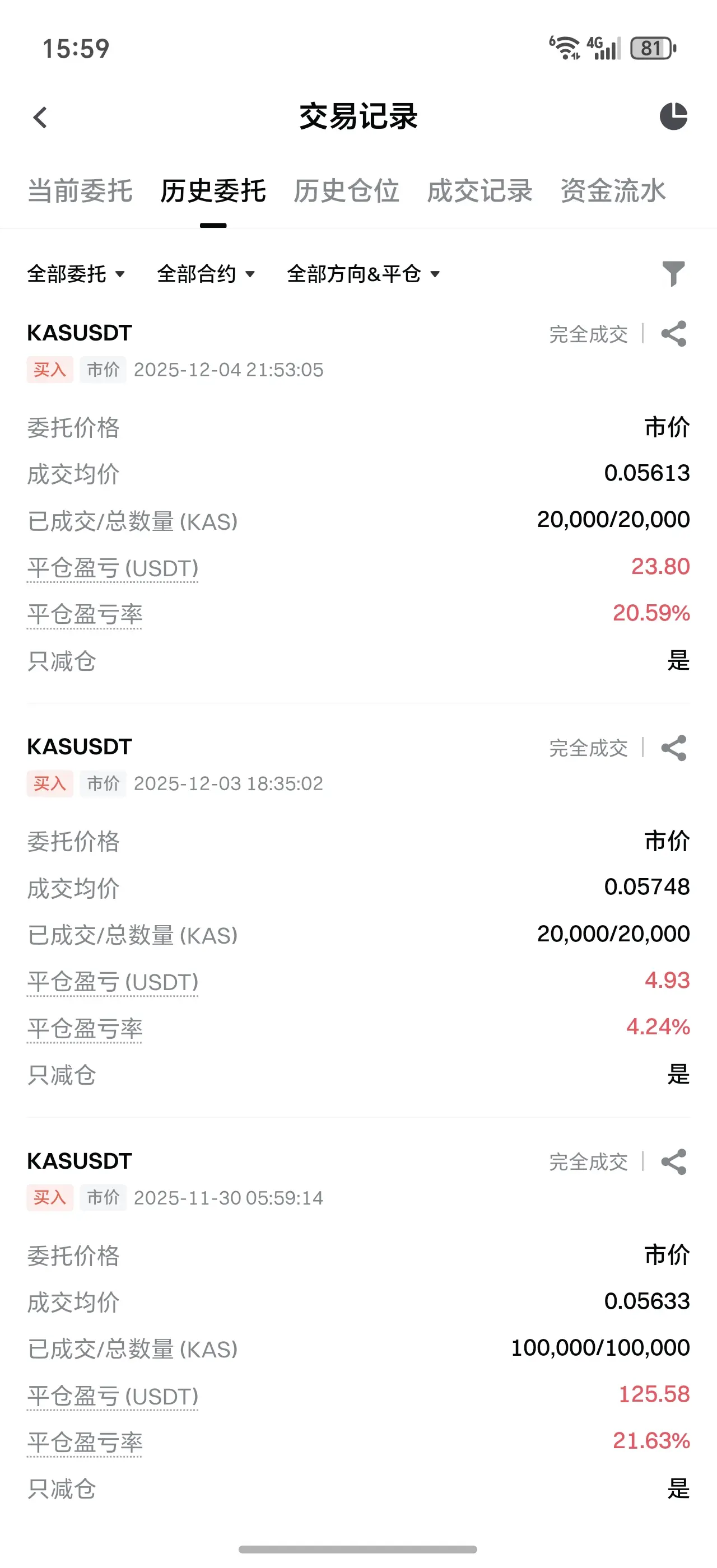The width and height of the screenshot is (717, 1568).
Task: Open the funnel filter icon
Action: coord(673,273)
